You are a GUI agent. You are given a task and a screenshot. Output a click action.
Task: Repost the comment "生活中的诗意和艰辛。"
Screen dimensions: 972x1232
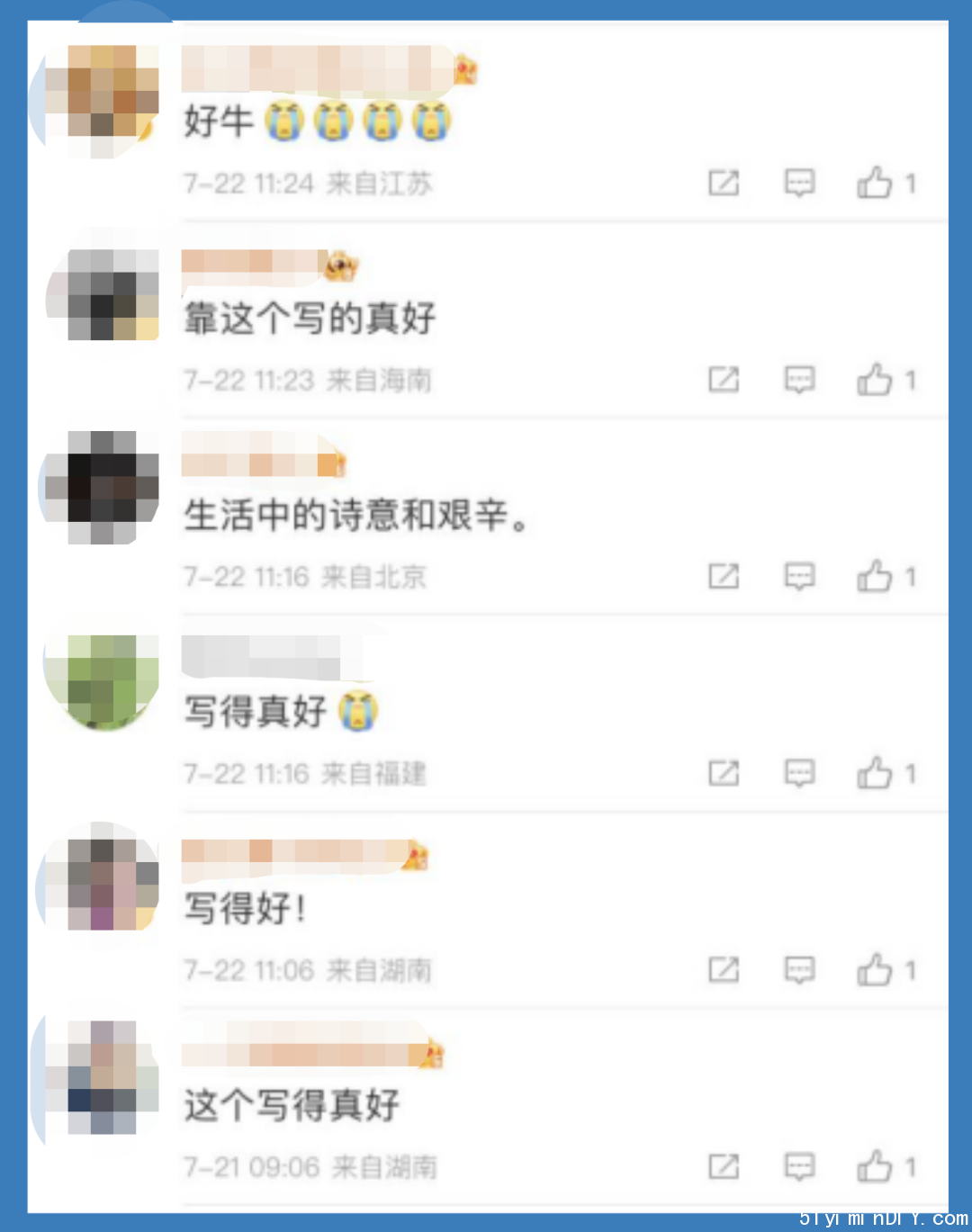[x=724, y=576]
